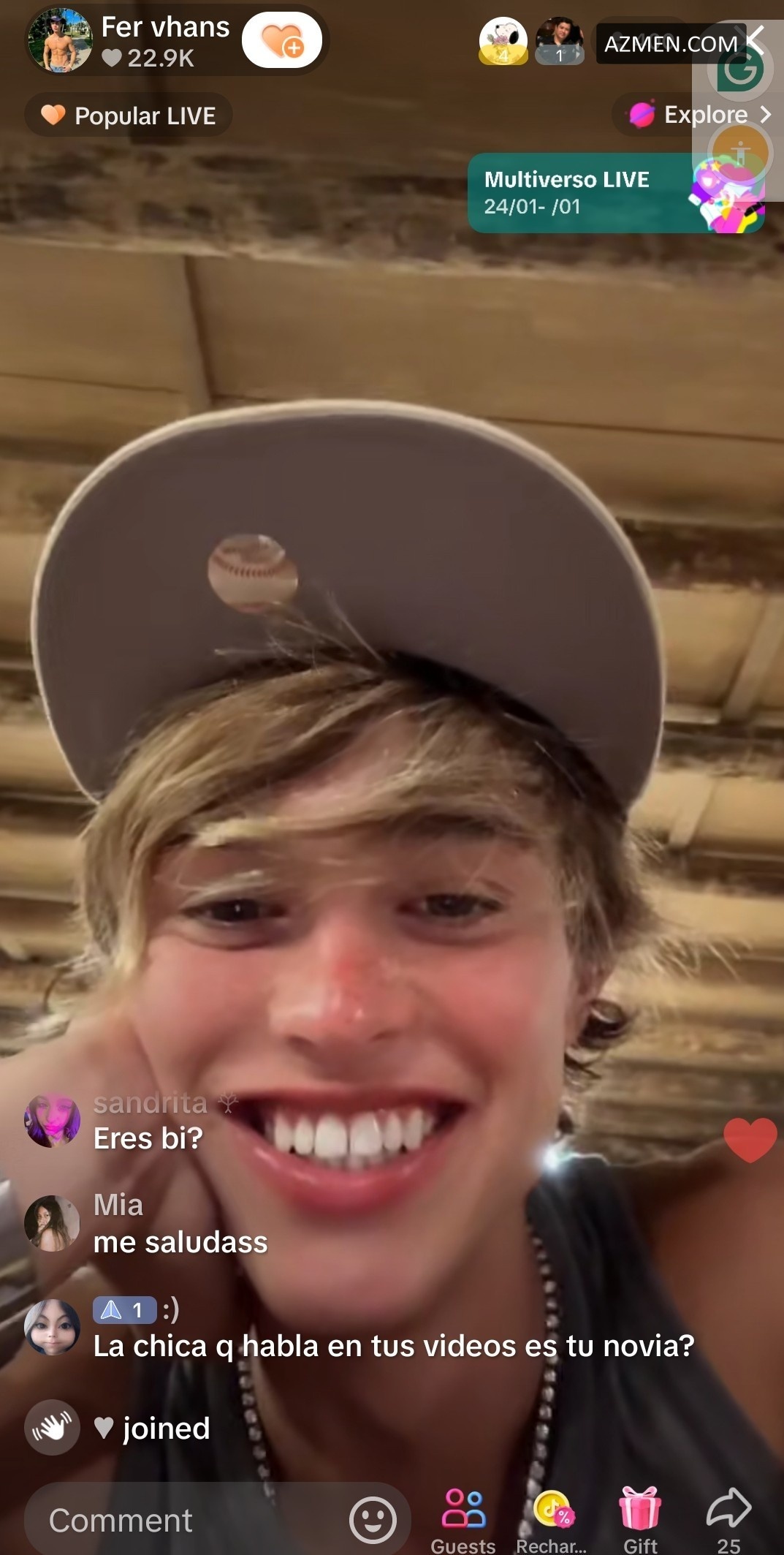Open Popular LIVE ranking
784x1555 pixels.
(x=129, y=116)
